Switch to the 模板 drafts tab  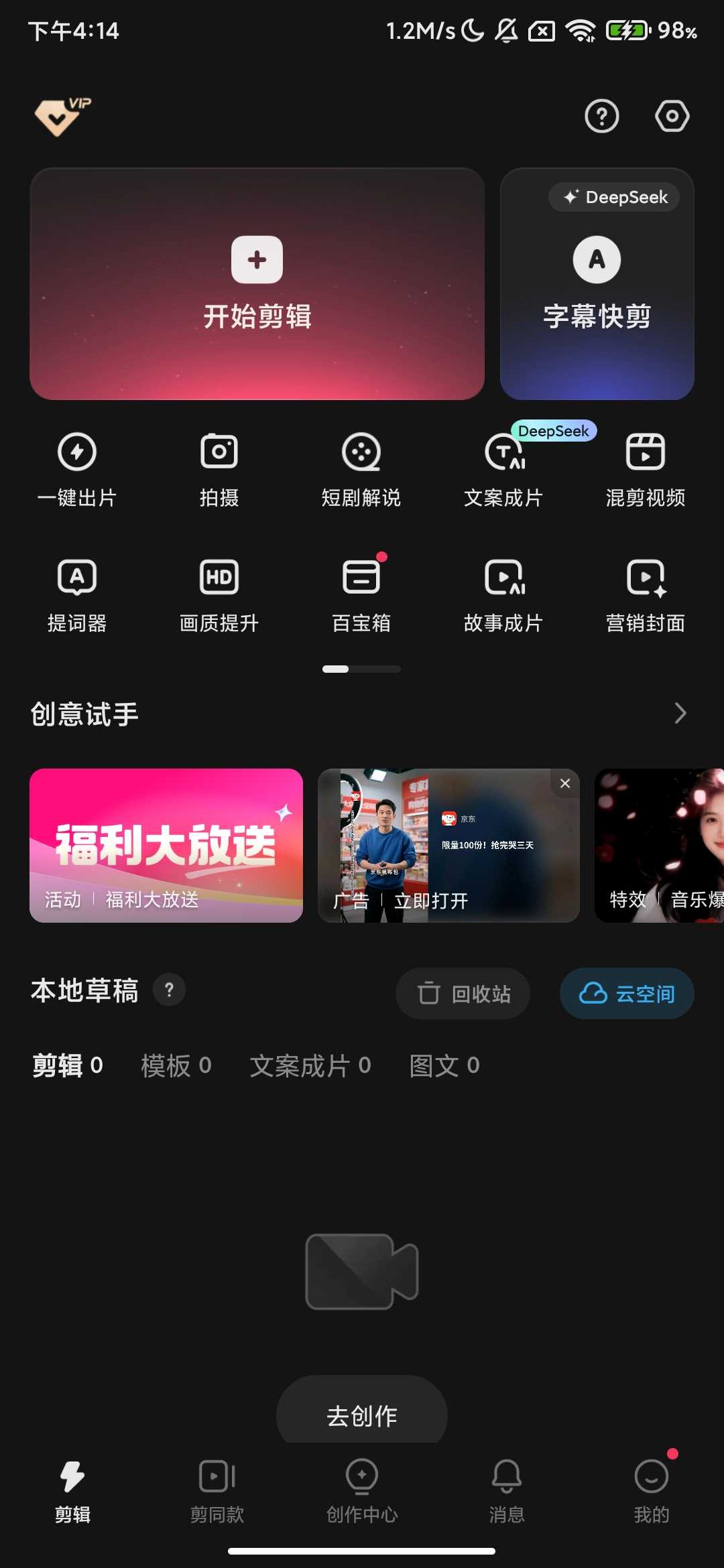(176, 1065)
